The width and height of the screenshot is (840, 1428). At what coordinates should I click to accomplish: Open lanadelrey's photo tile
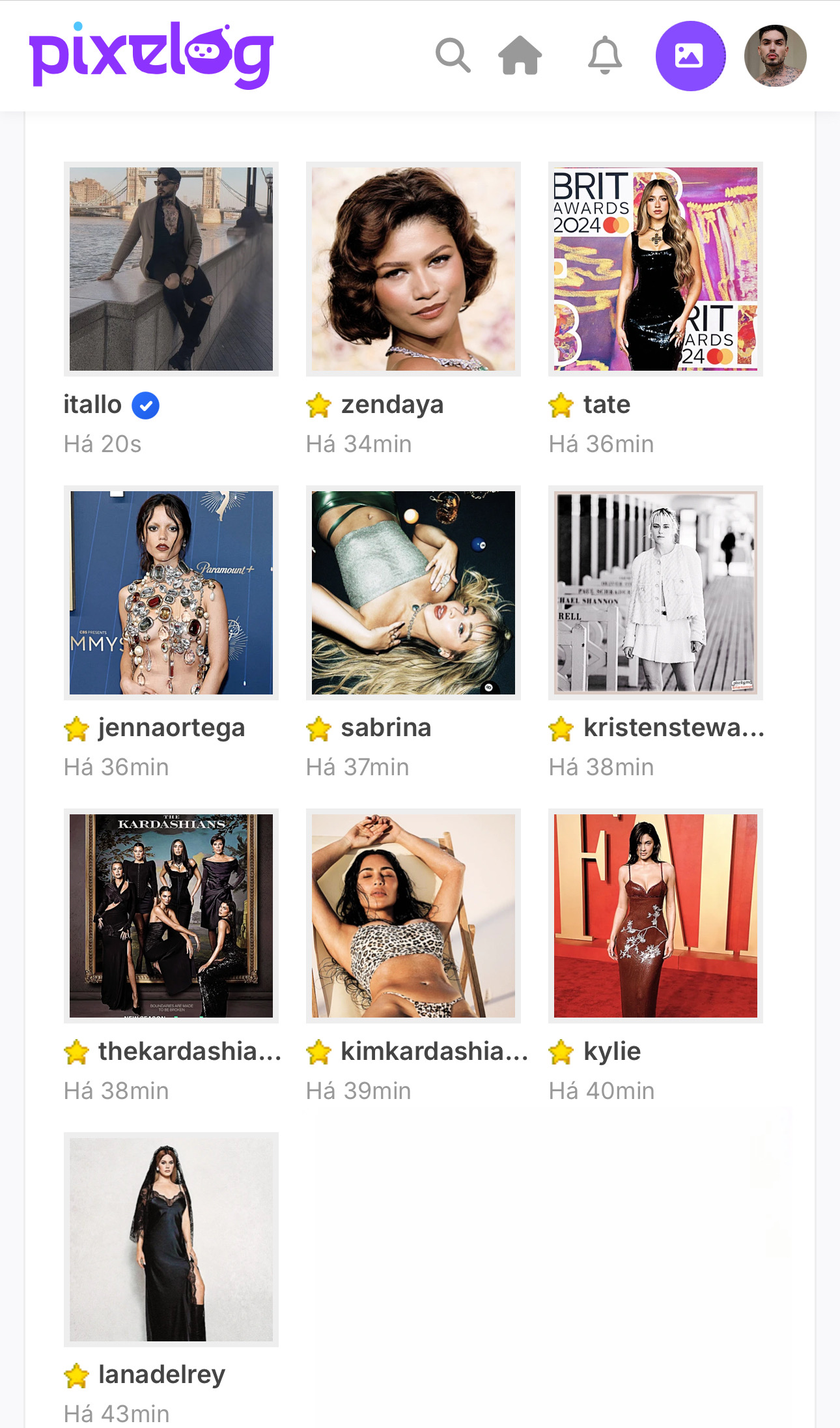171,1239
